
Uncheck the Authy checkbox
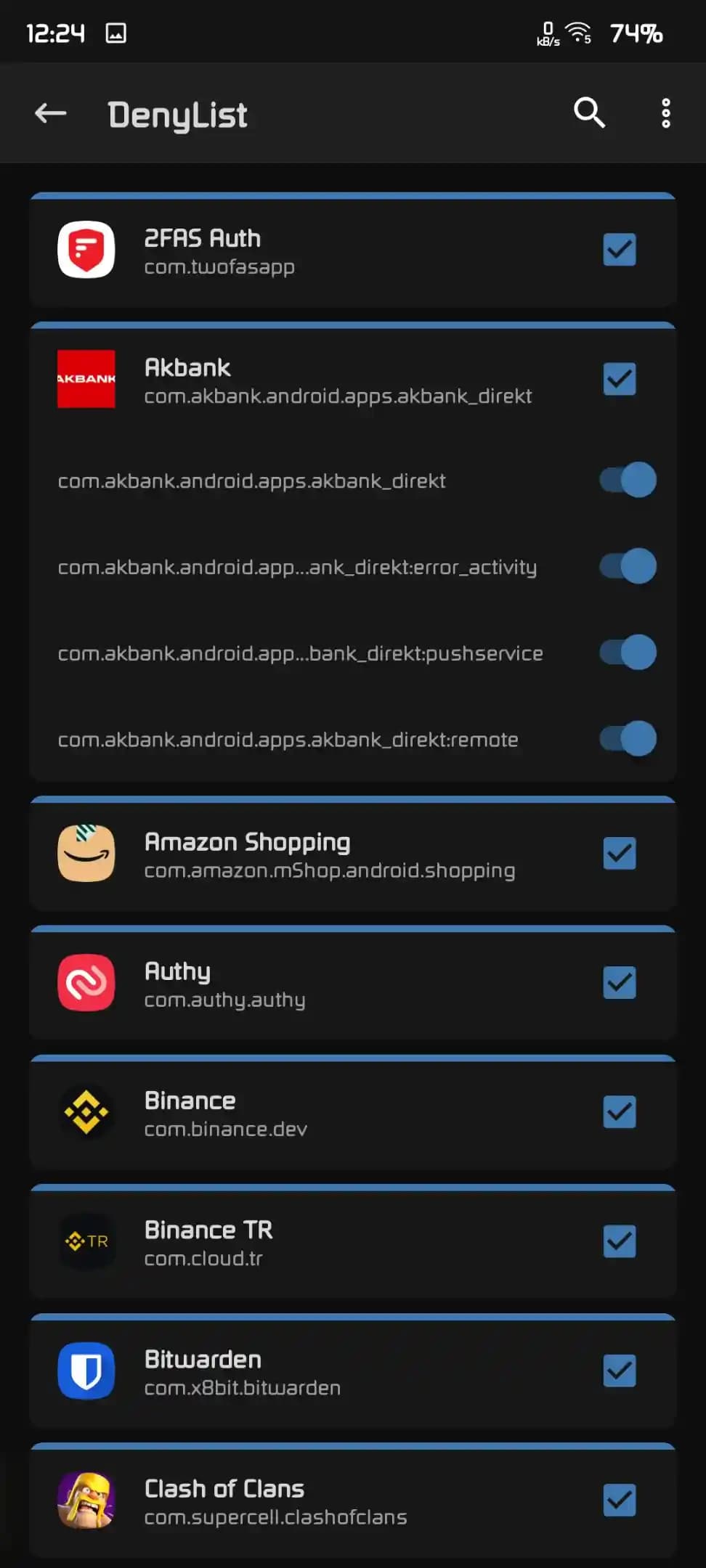click(x=619, y=982)
